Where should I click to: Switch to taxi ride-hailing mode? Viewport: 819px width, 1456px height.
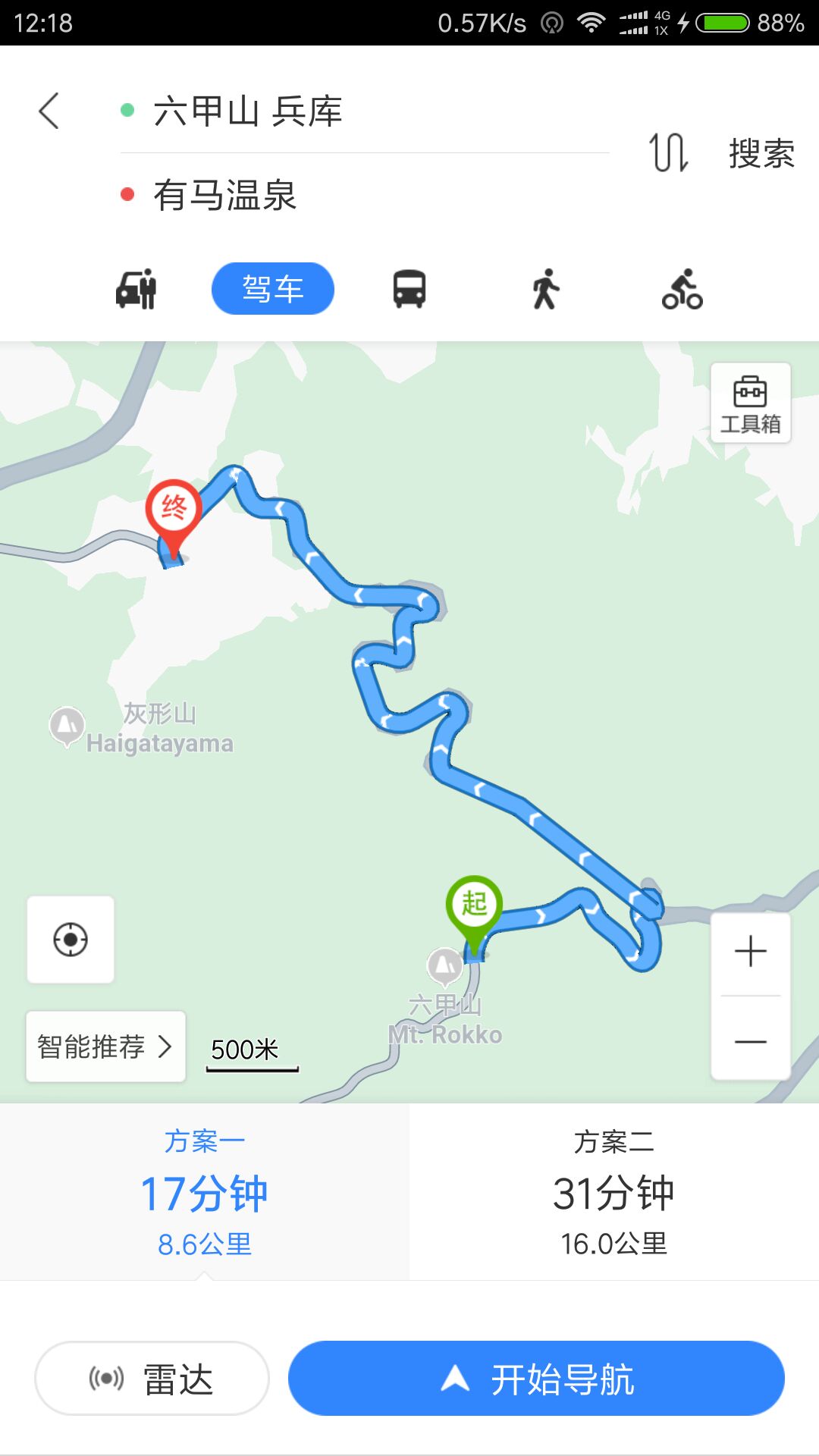tap(136, 289)
